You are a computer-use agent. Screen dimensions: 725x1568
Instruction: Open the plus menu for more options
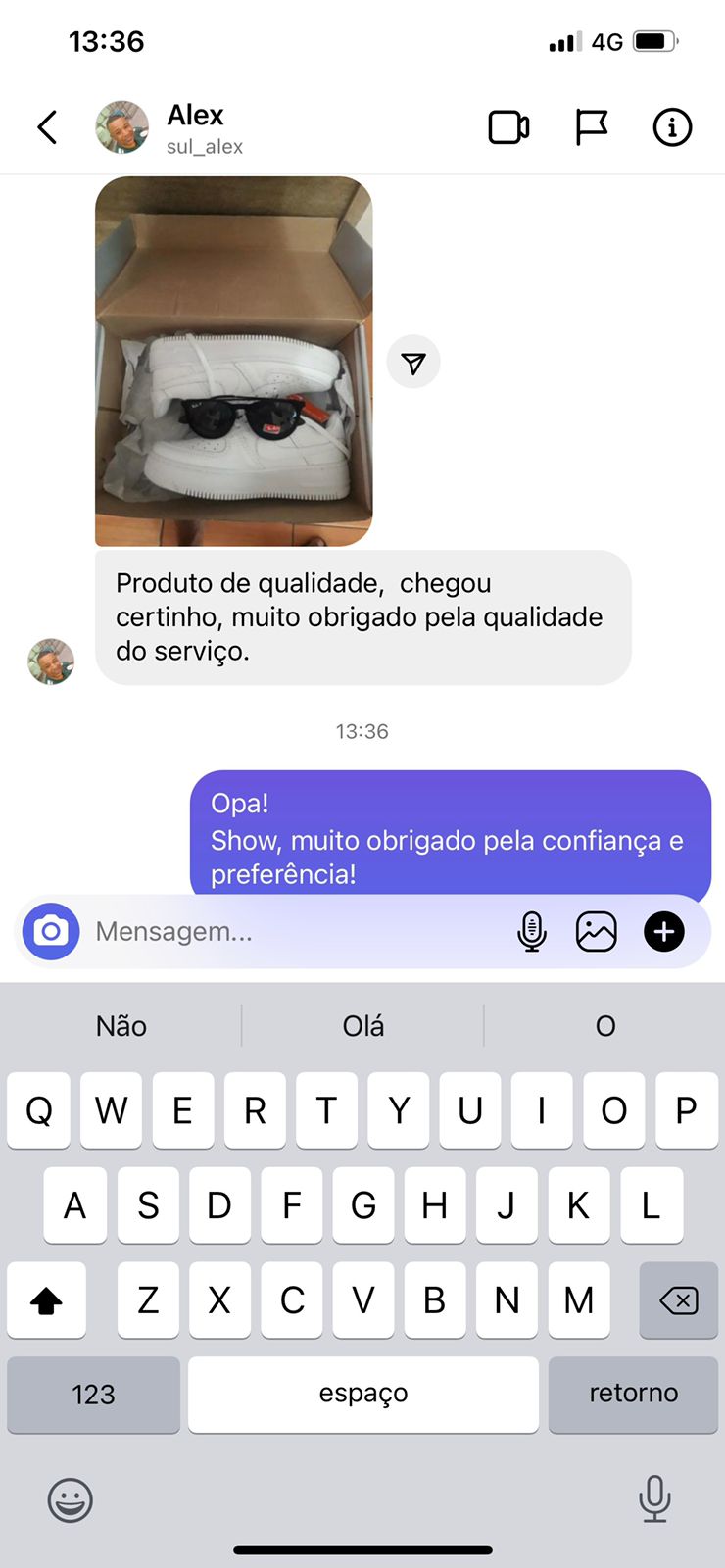coord(663,931)
